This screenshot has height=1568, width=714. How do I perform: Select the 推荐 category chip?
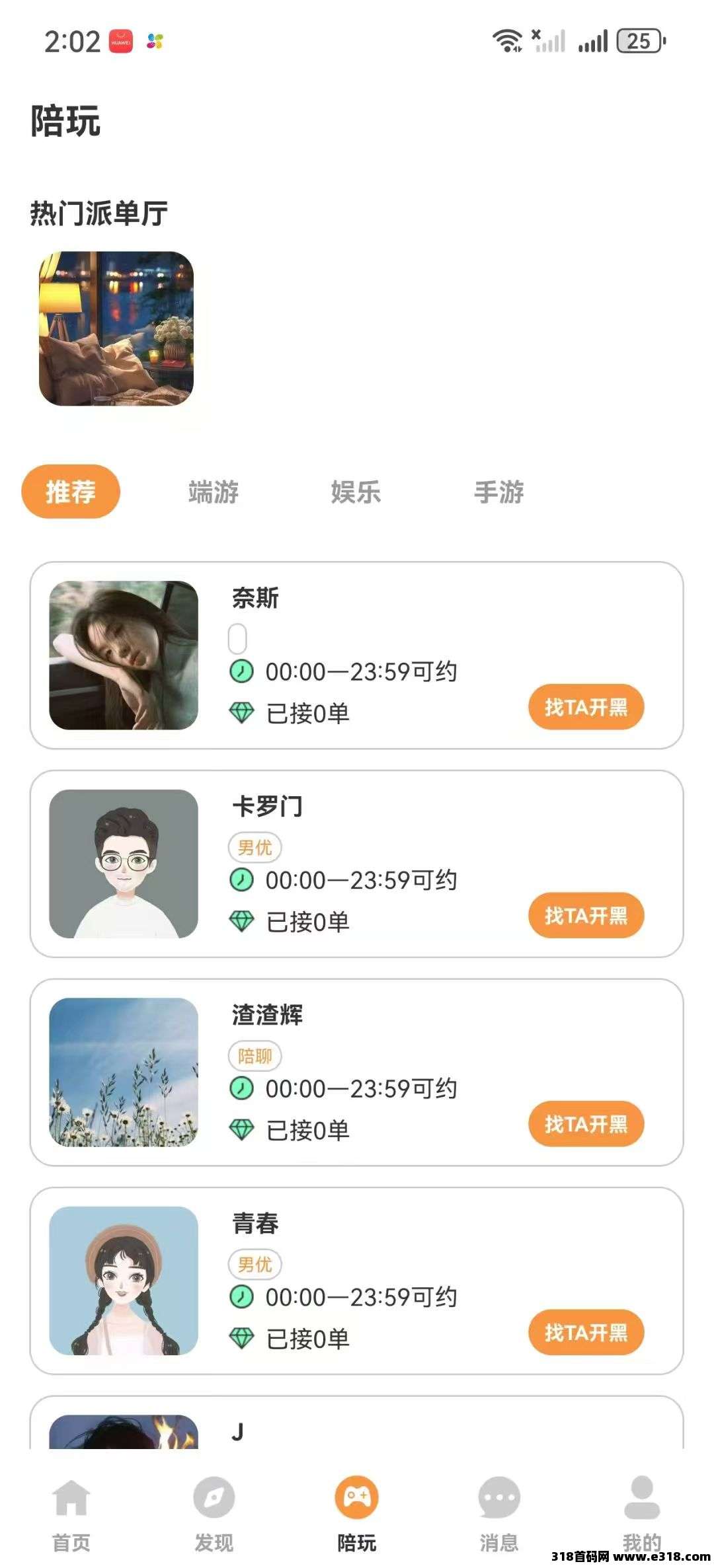tap(71, 492)
